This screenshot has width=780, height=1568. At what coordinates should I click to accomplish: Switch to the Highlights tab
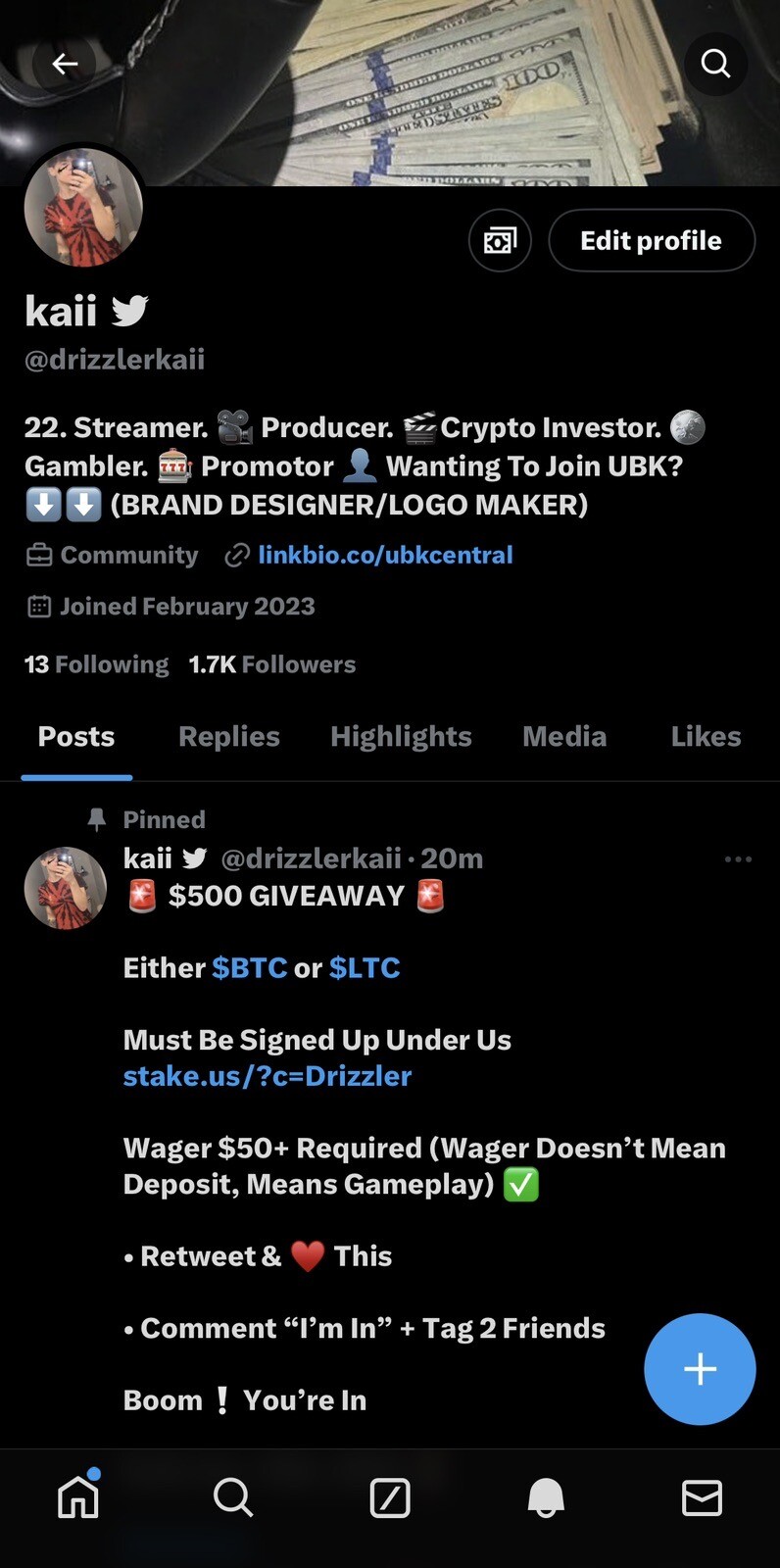(401, 736)
